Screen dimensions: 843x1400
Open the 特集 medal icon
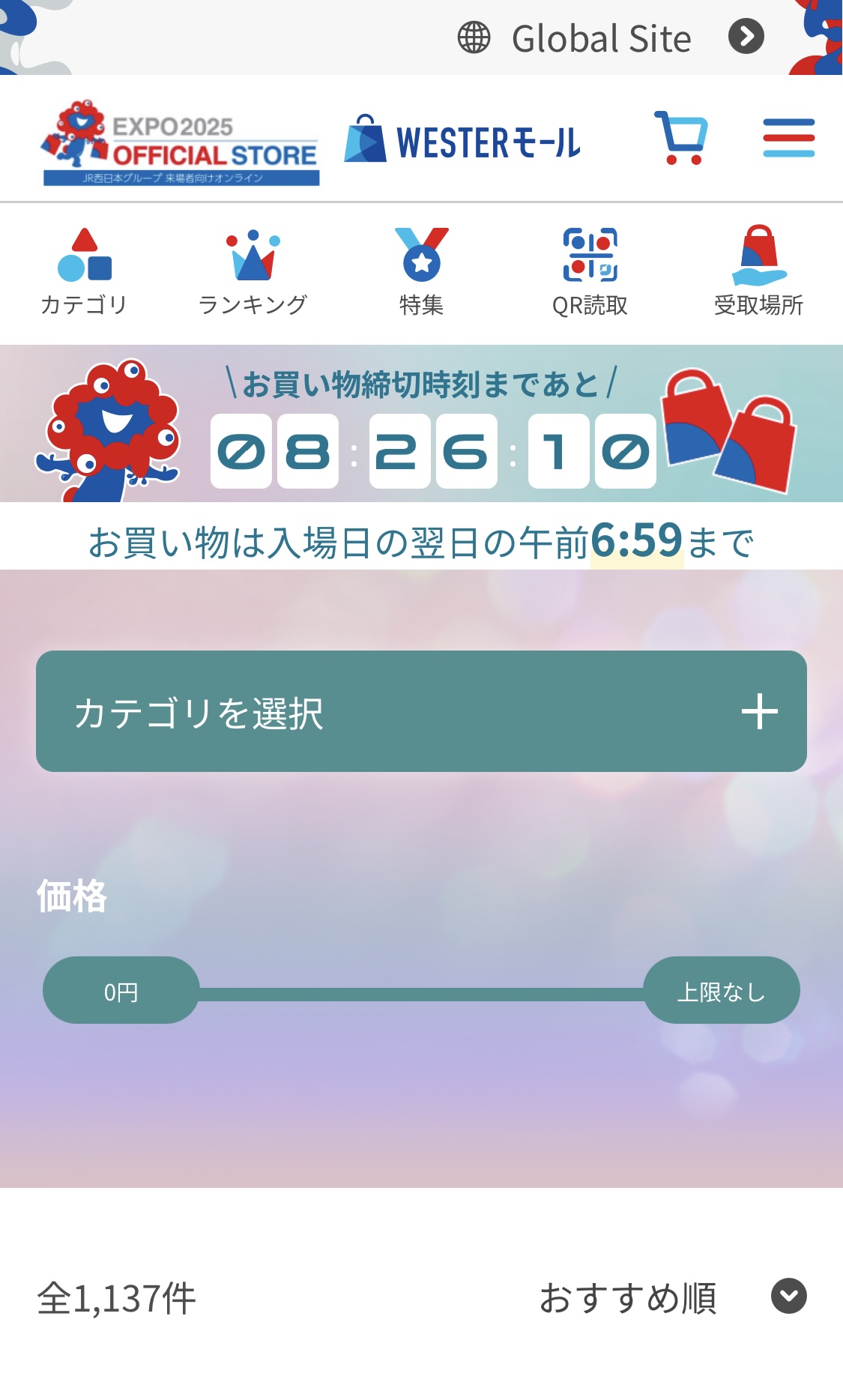coord(422,255)
